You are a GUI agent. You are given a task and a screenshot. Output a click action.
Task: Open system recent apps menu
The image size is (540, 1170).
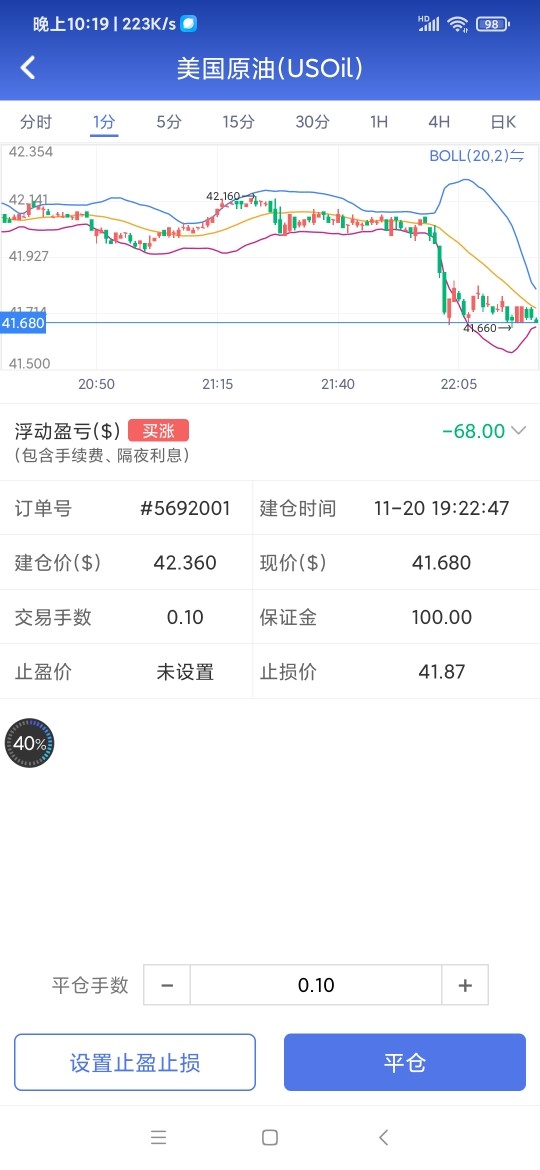pos(158,1137)
